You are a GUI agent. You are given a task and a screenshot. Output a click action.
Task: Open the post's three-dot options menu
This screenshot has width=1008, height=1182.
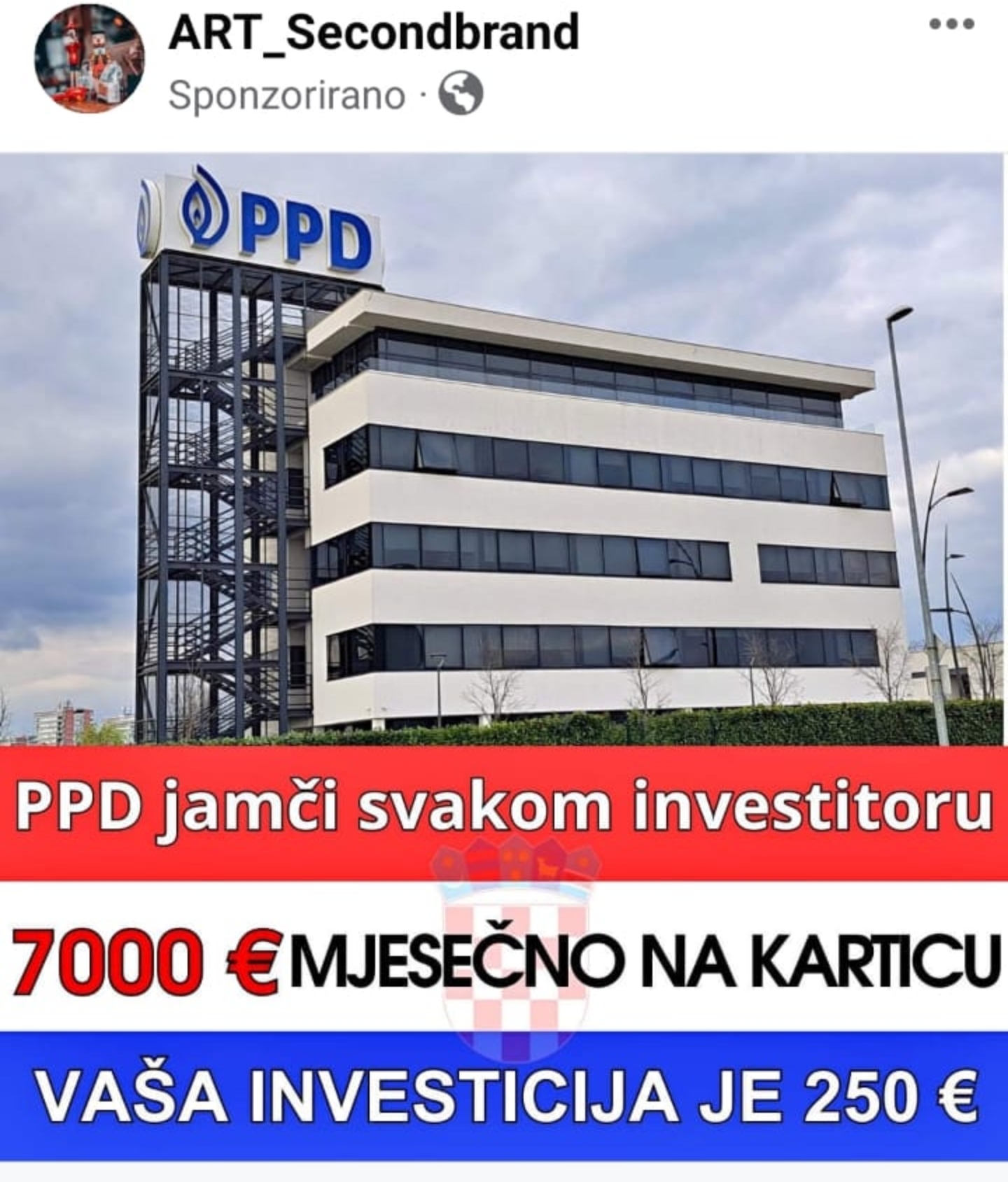click(x=951, y=24)
